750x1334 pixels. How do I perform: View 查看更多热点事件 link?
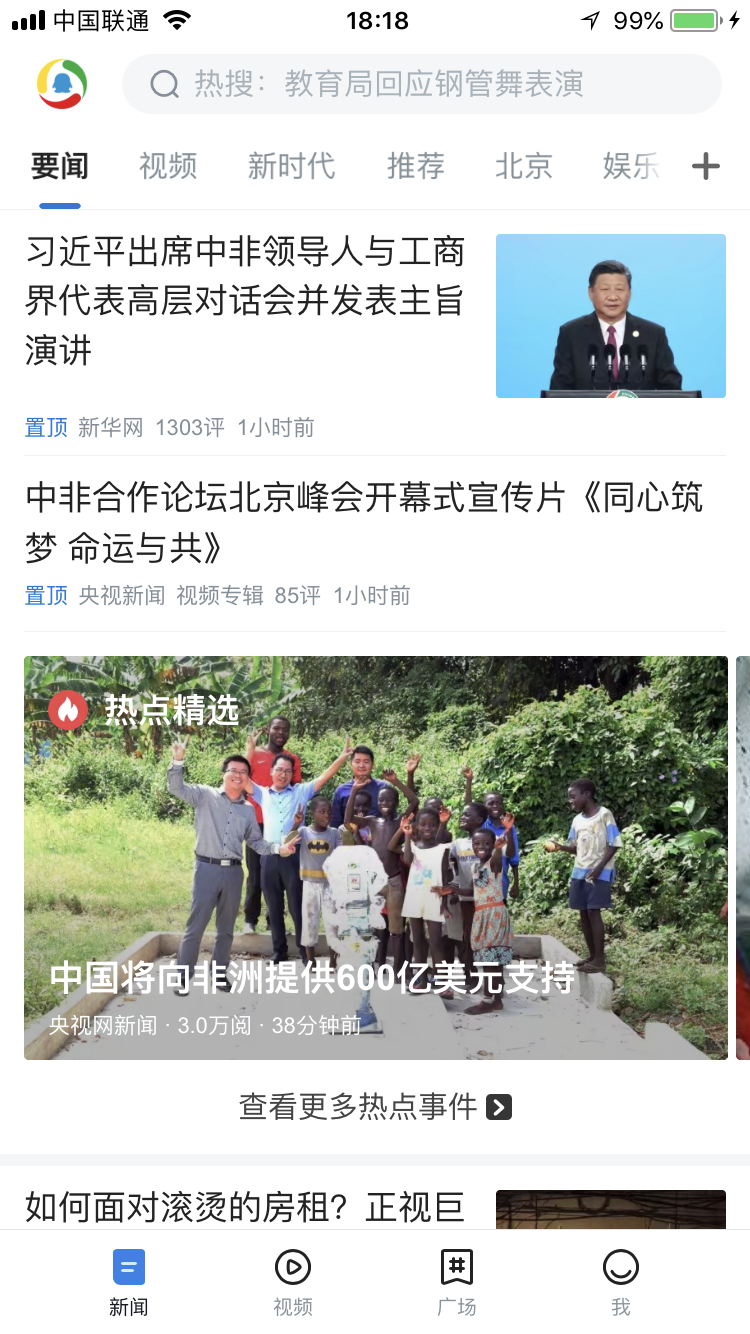[x=375, y=1107]
